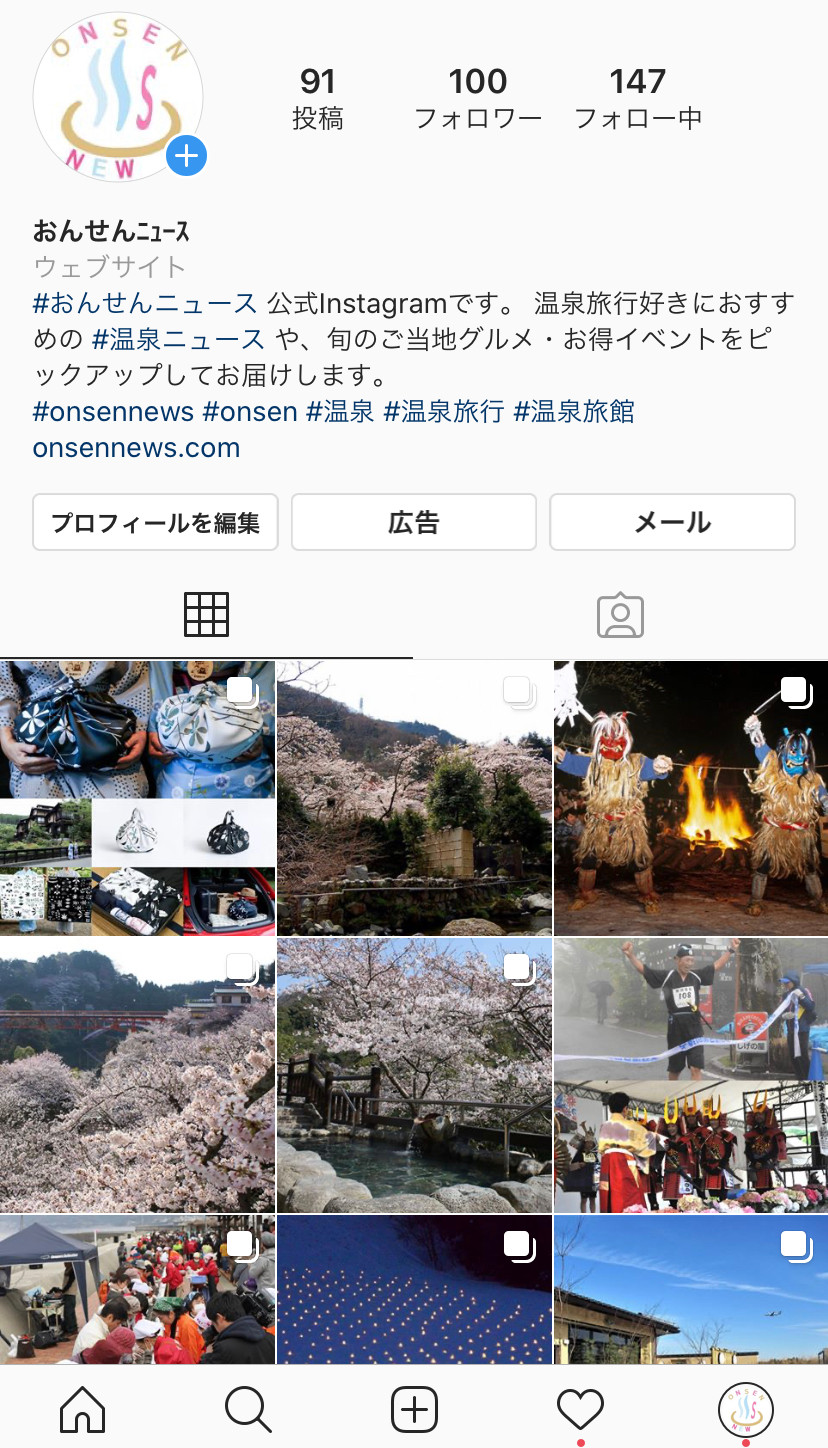Open the プロフィールを編集 button
The image size is (828, 1448).
coord(155,522)
